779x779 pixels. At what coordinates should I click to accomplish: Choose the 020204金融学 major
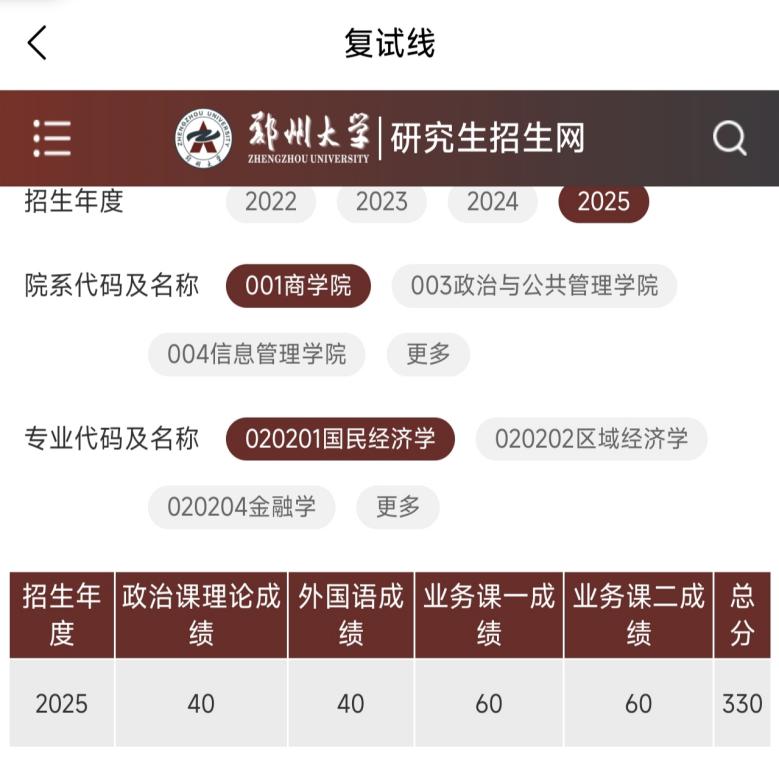pos(241,507)
